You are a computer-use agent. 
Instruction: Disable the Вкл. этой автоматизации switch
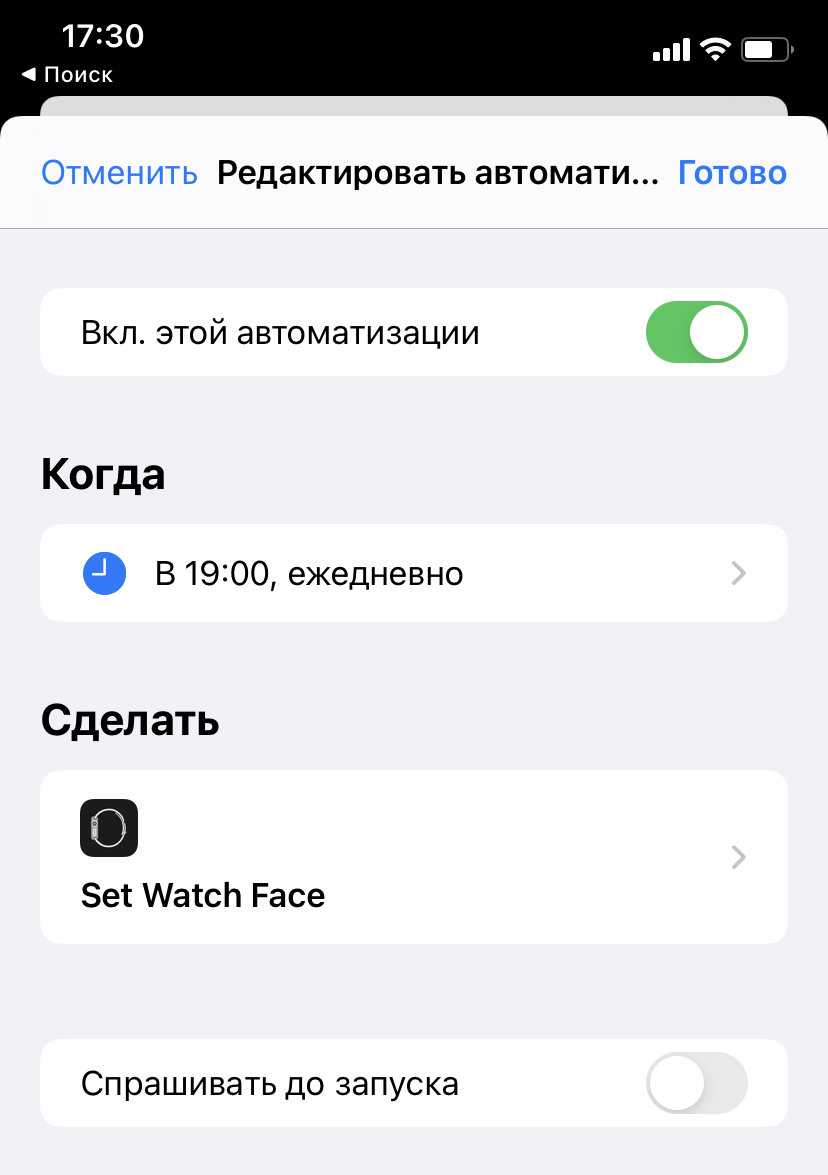[x=697, y=332]
